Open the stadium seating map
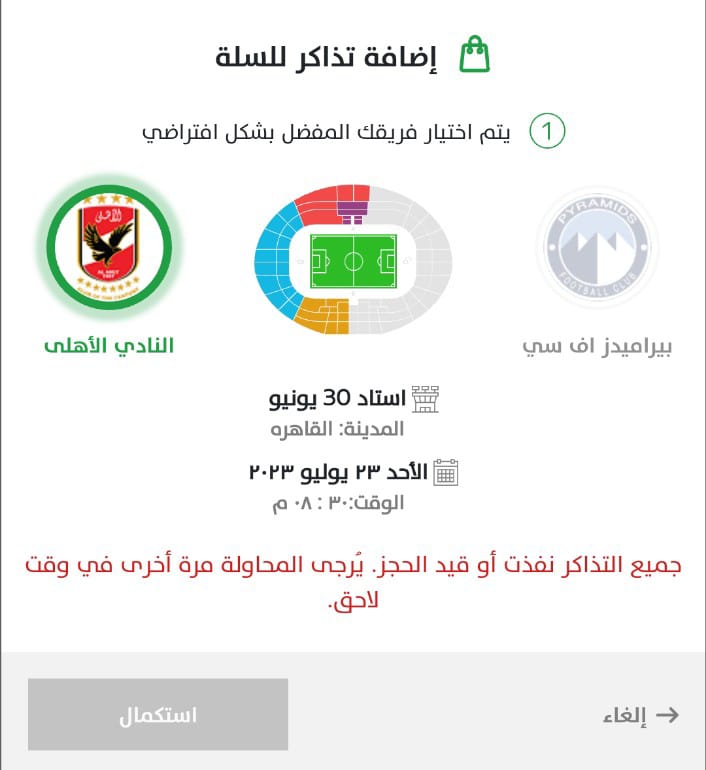Viewport: 706px width, 770px height. click(x=353, y=260)
